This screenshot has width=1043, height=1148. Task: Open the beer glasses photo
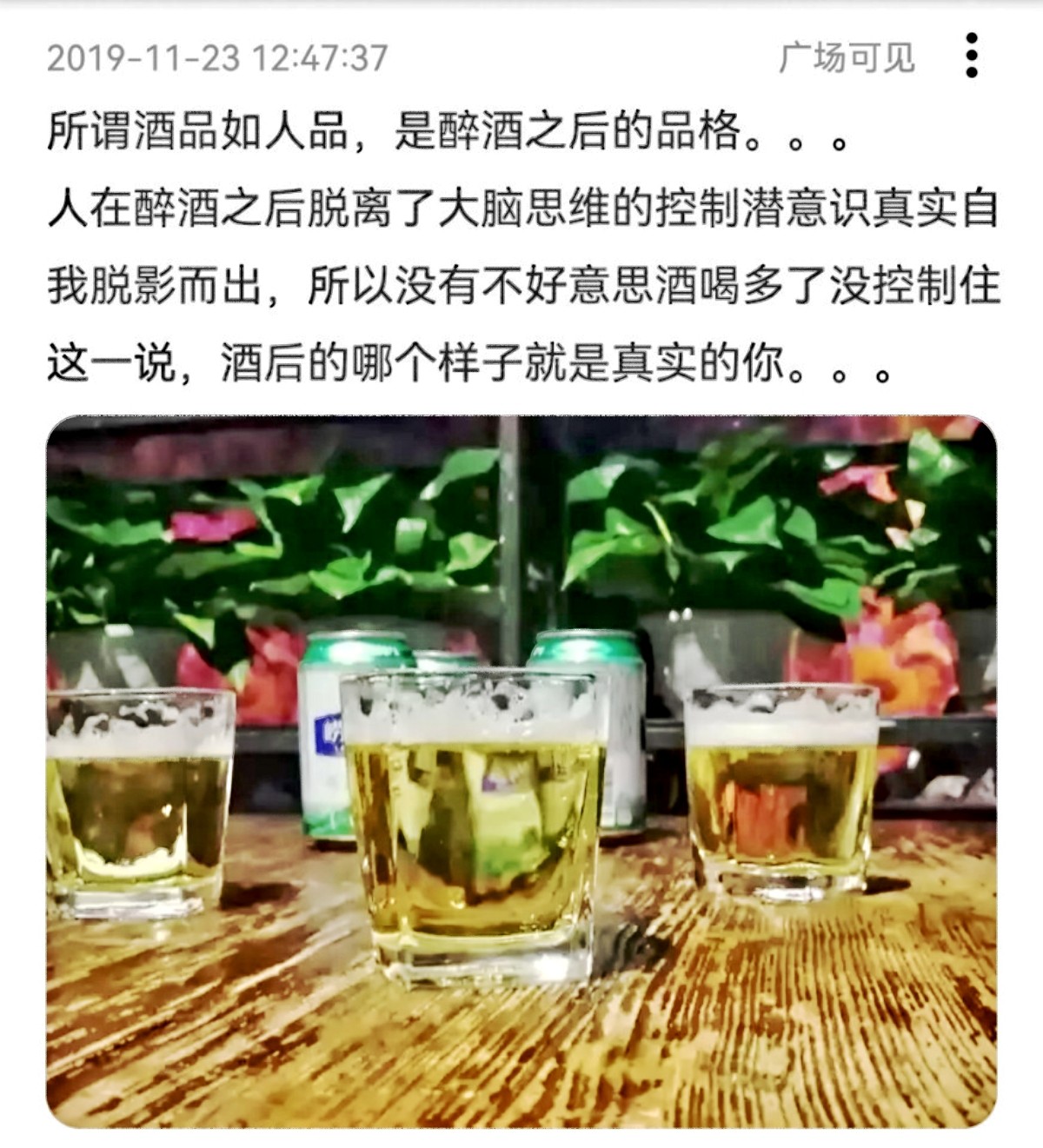tap(521, 772)
